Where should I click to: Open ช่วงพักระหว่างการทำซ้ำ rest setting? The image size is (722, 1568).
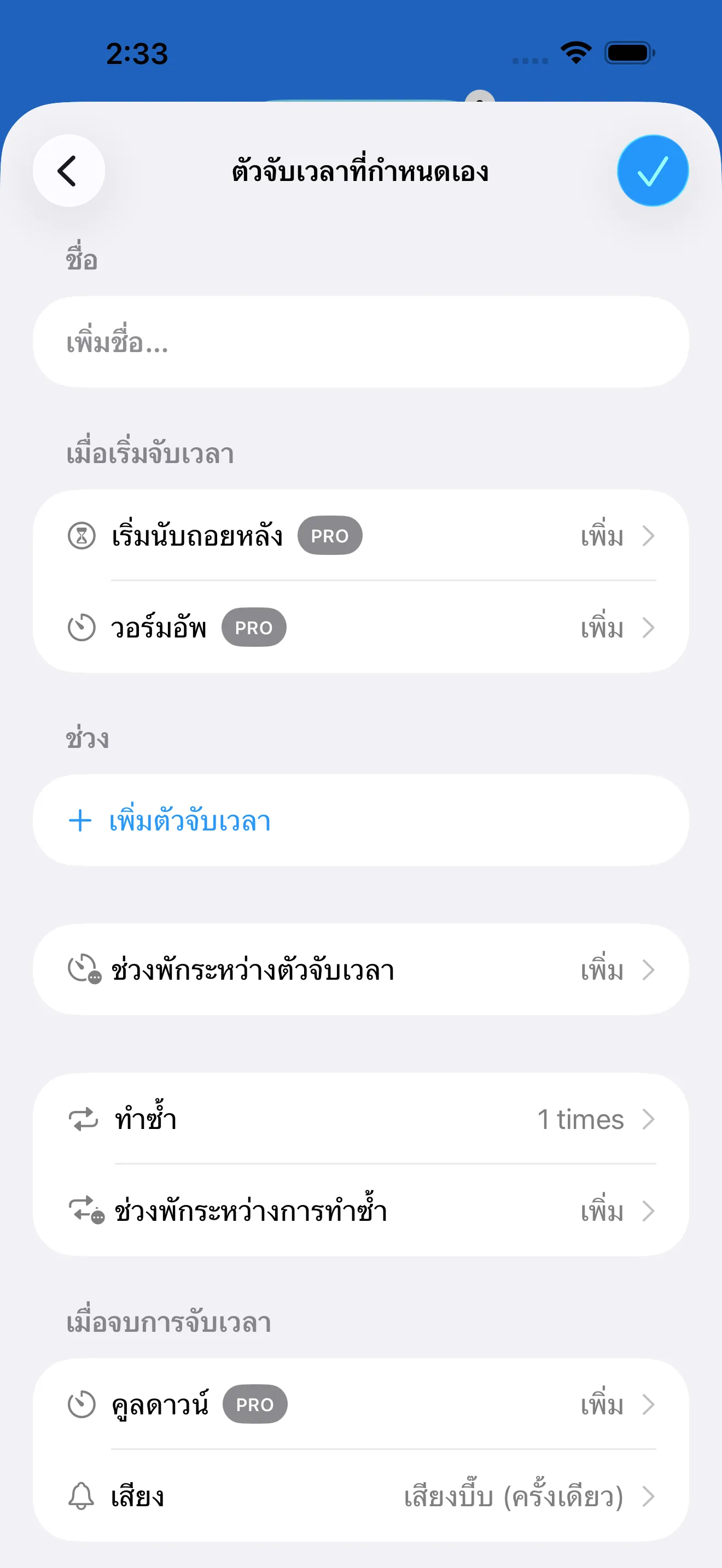tap(360, 1210)
